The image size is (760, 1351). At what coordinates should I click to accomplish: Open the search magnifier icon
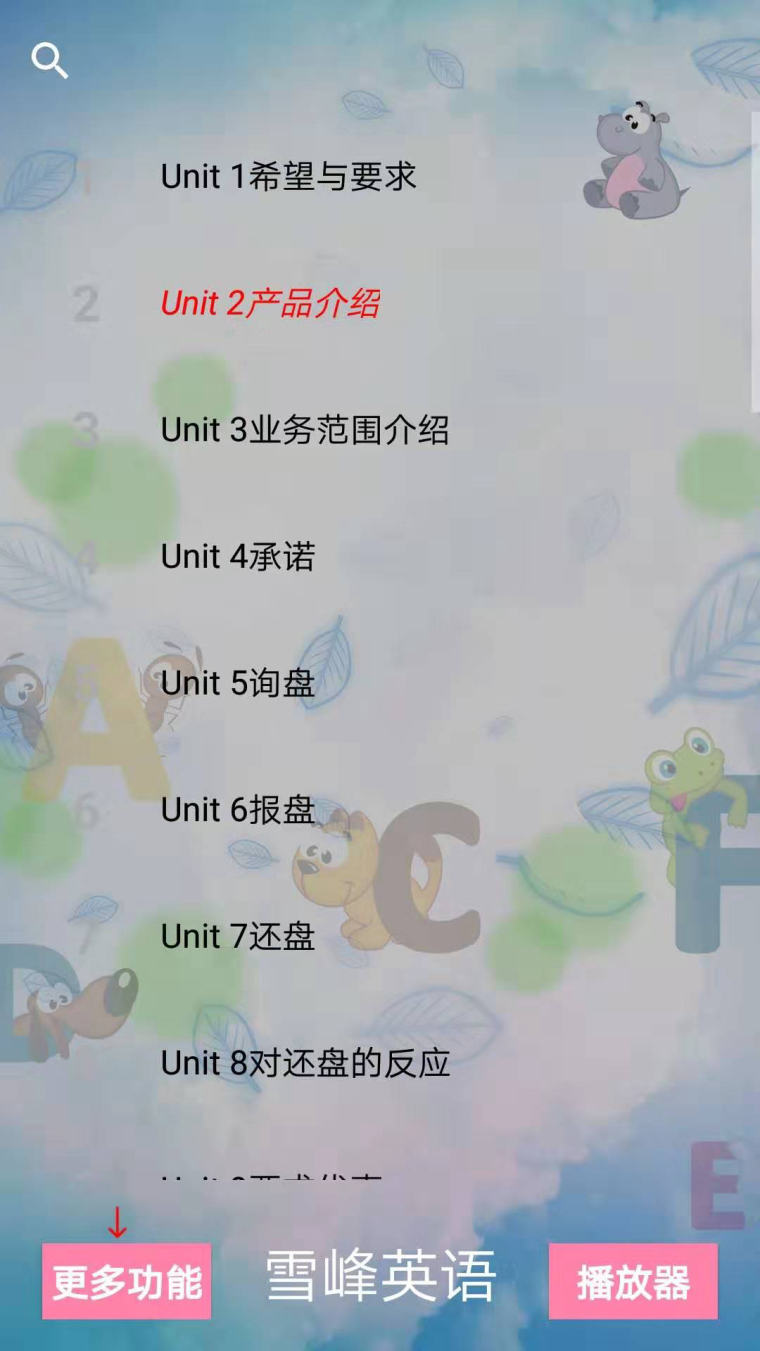[x=49, y=61]
